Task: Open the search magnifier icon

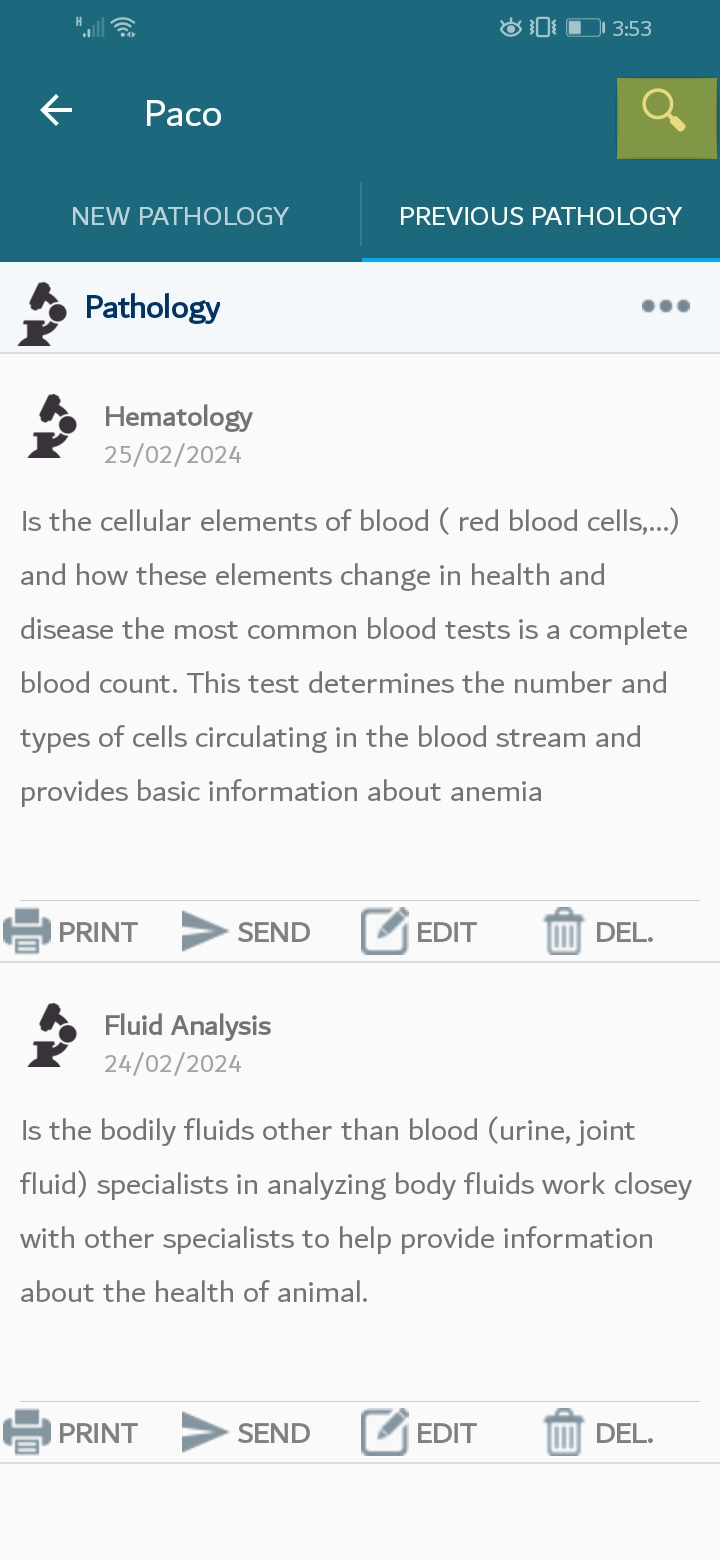Action: pyautogui.click(x=666, y=118)
